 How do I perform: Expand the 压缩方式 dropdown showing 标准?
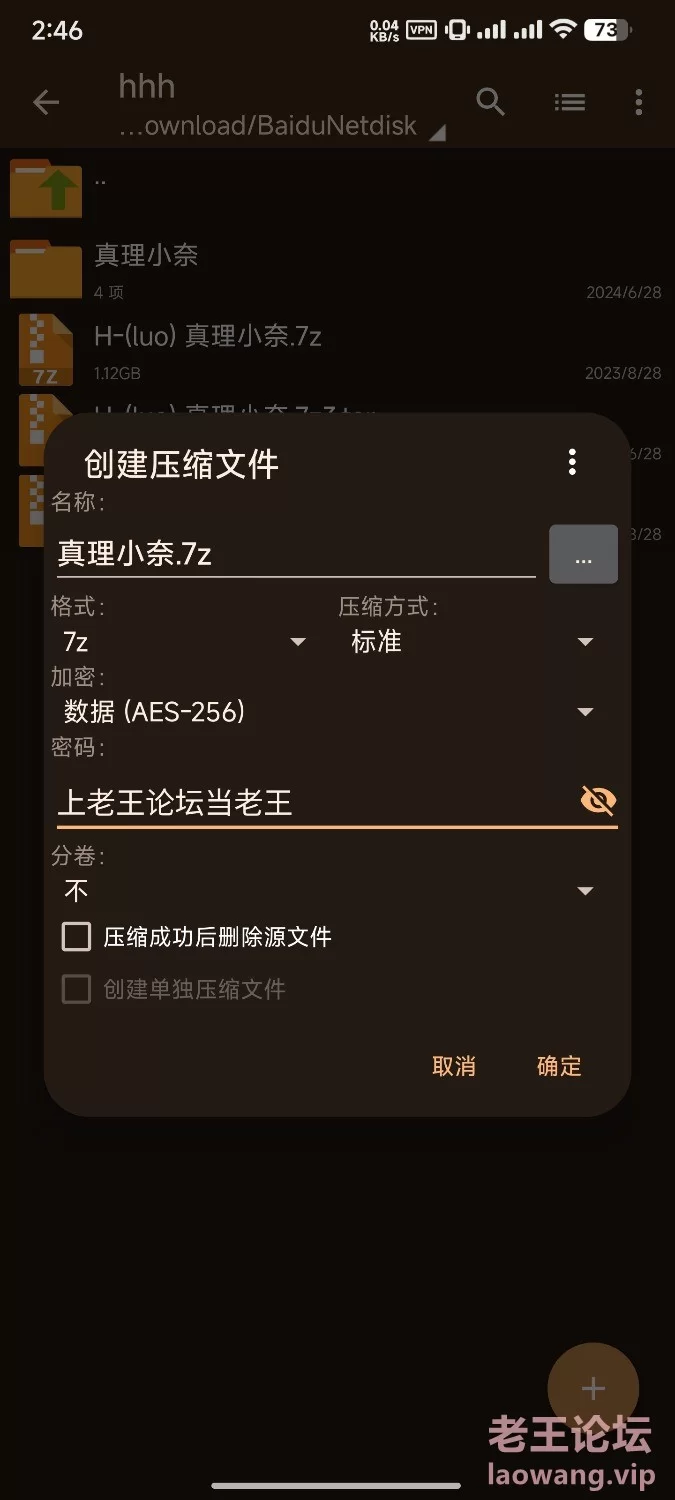[472, 641]
